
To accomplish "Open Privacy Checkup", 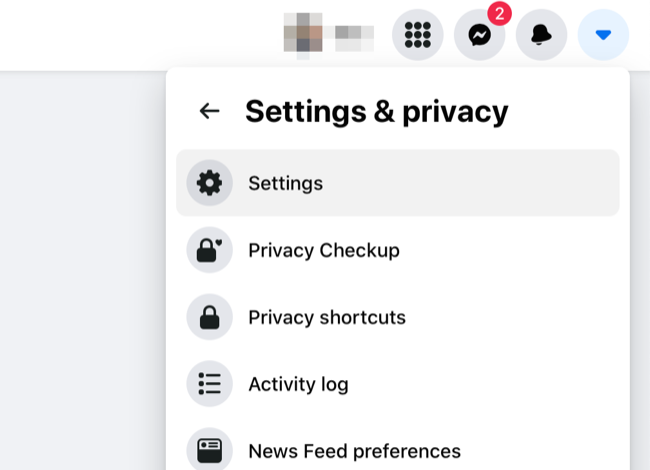I will (x=397, y=250).
